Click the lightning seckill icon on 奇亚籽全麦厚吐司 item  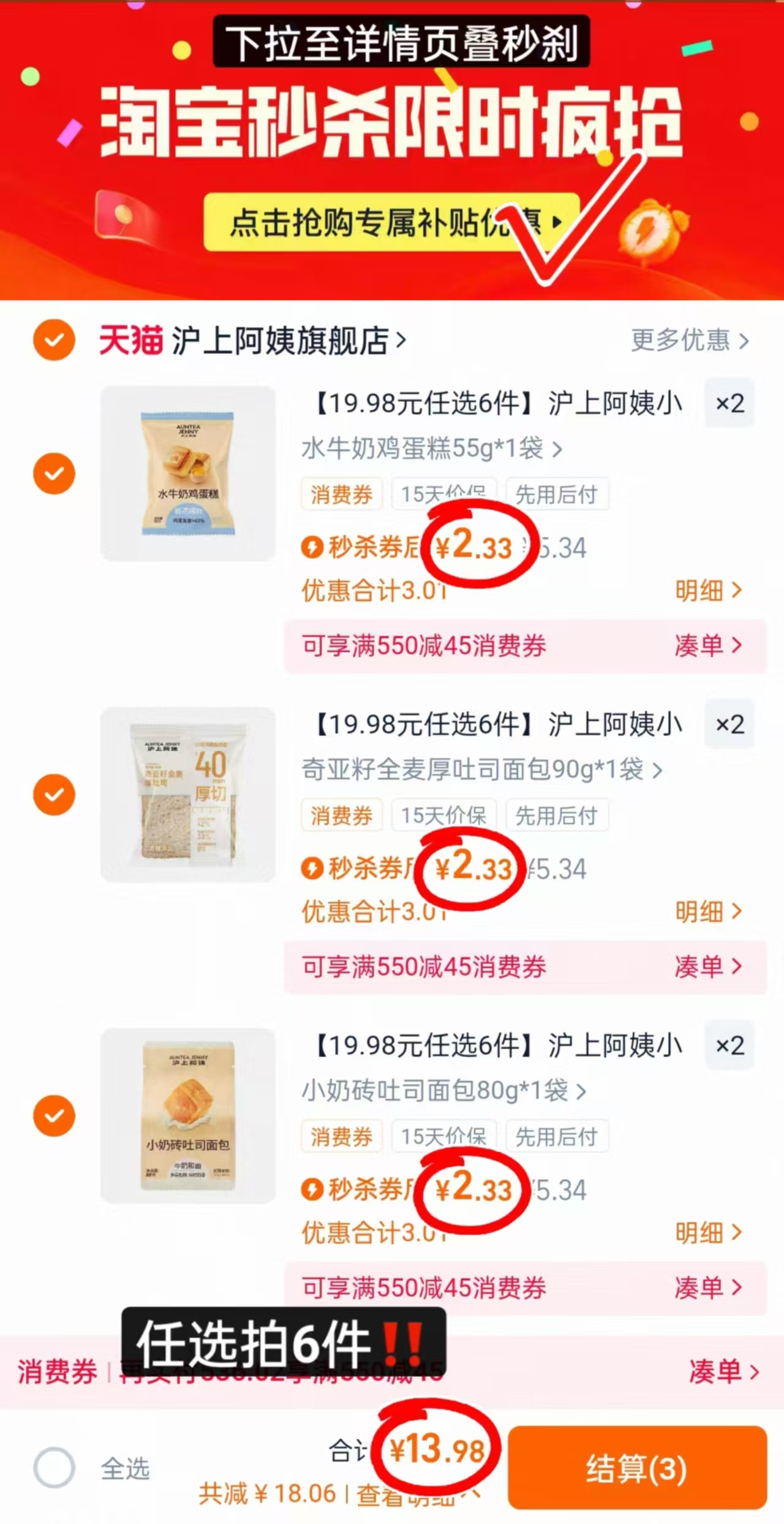pos(313,869)
